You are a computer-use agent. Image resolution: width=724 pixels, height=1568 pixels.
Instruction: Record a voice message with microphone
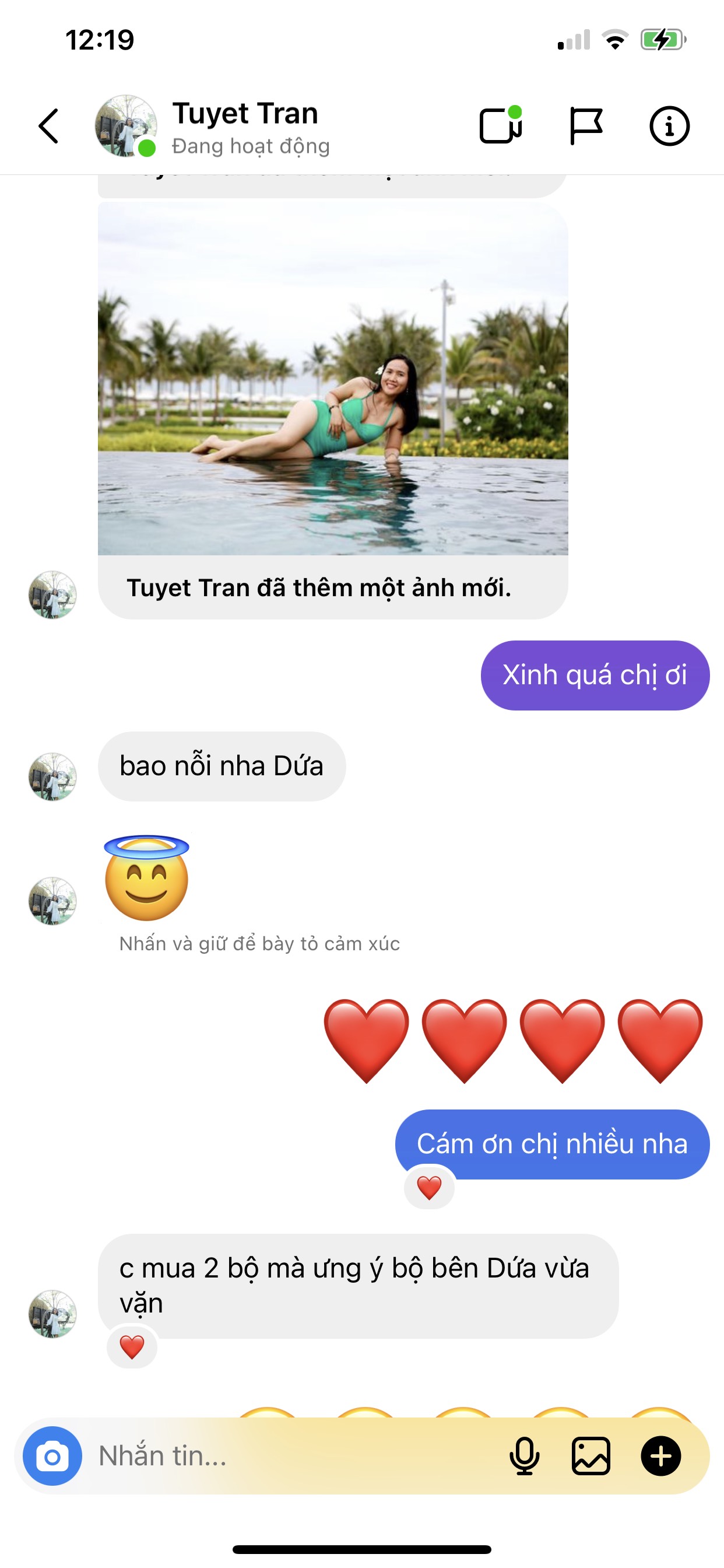pos(524,1457)
